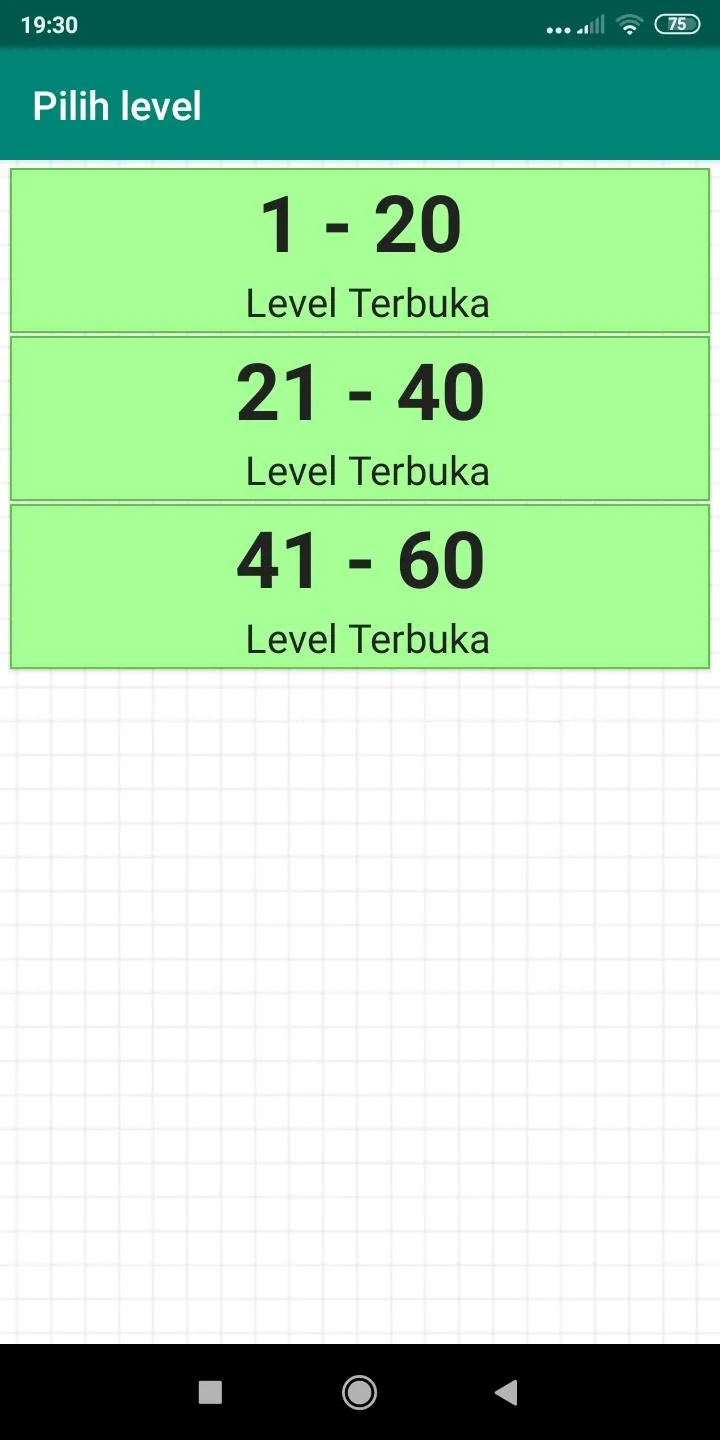Open the recent apps button

pos(210,1392)
